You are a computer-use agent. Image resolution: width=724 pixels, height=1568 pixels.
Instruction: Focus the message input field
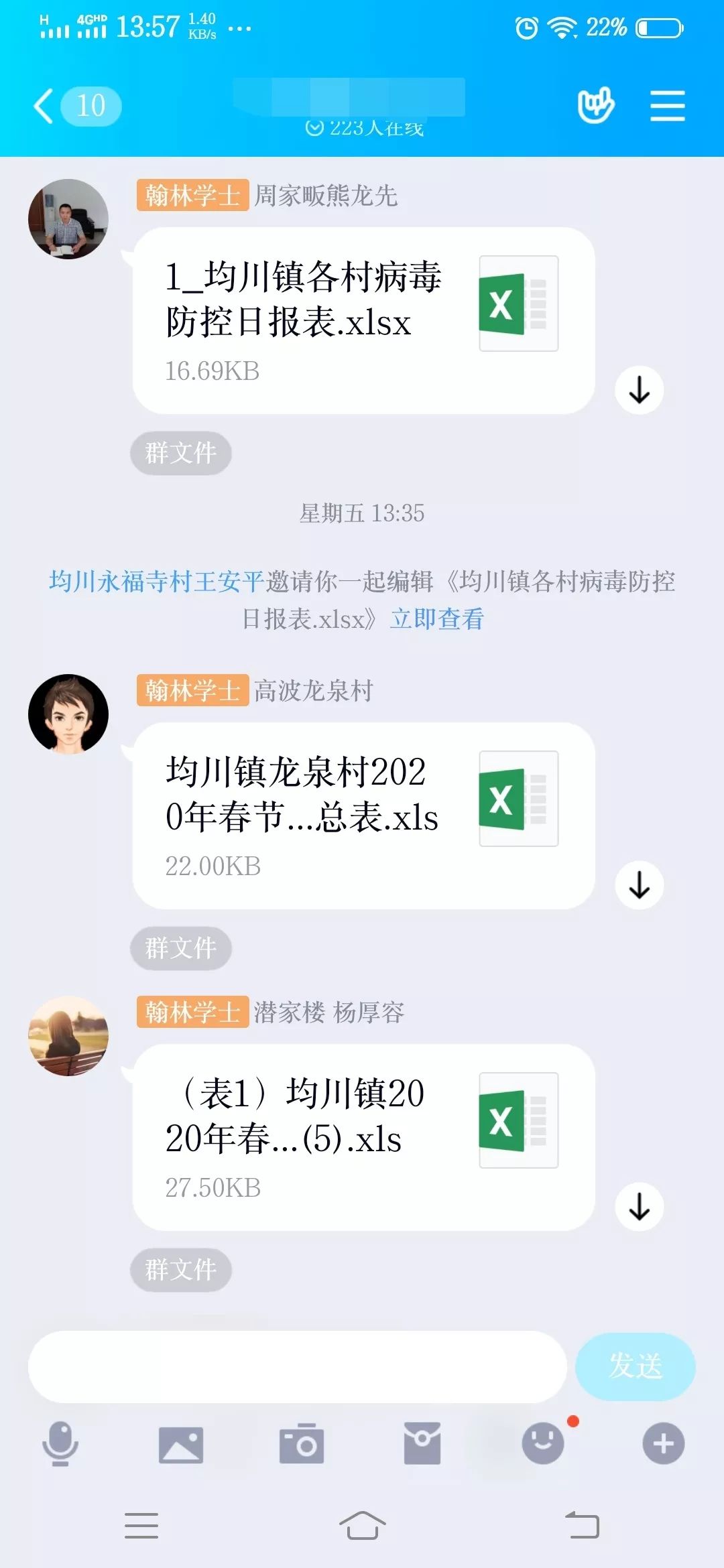[297, 1366]
